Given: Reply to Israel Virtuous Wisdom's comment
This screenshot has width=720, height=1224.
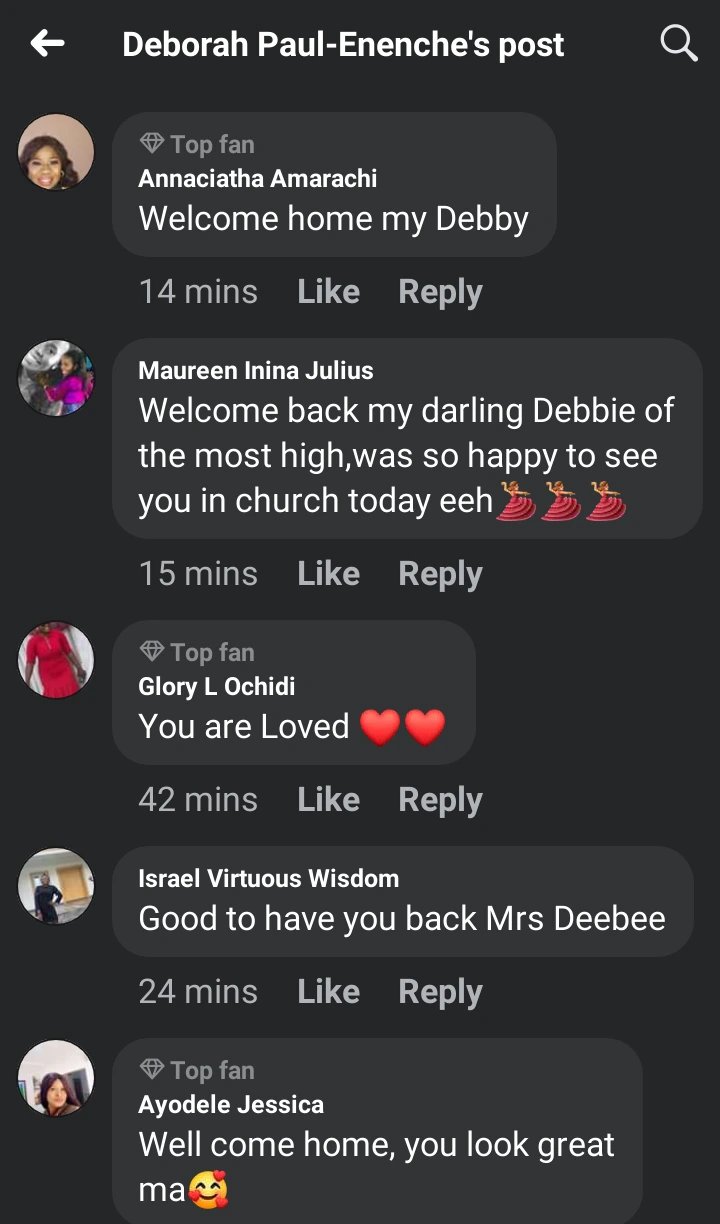Looking at the screenshot, I should 440,991.
